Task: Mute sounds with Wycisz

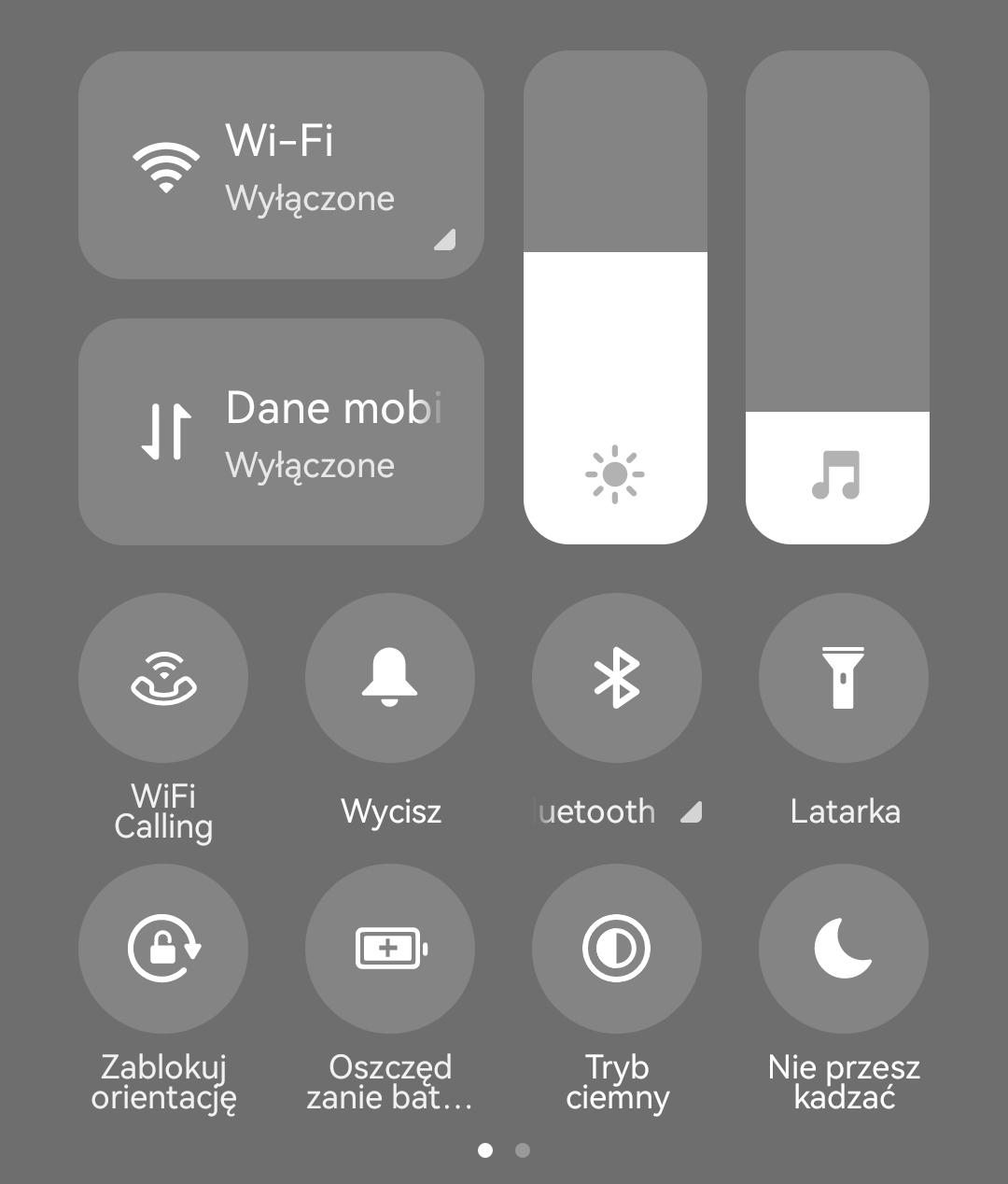Action: click(x=390, y=678)
